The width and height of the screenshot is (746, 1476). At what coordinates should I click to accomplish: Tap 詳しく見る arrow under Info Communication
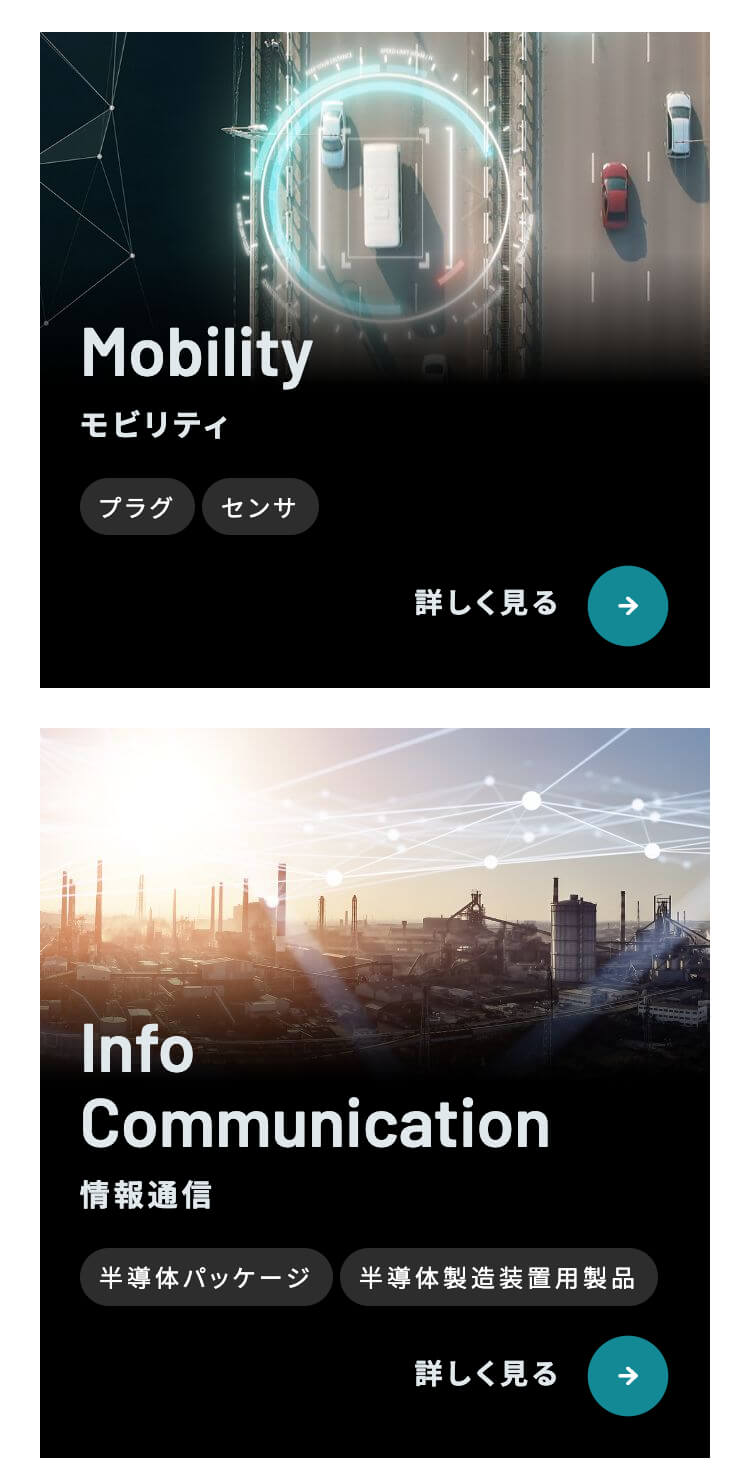[627, 1376]
